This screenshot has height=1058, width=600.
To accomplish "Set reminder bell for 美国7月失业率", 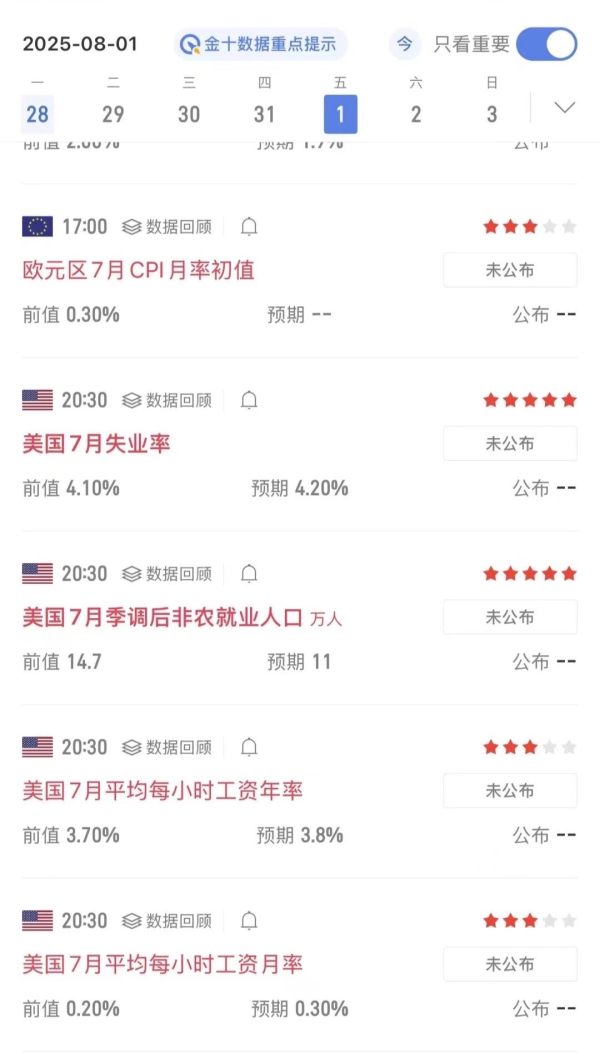I will [249, 400].
